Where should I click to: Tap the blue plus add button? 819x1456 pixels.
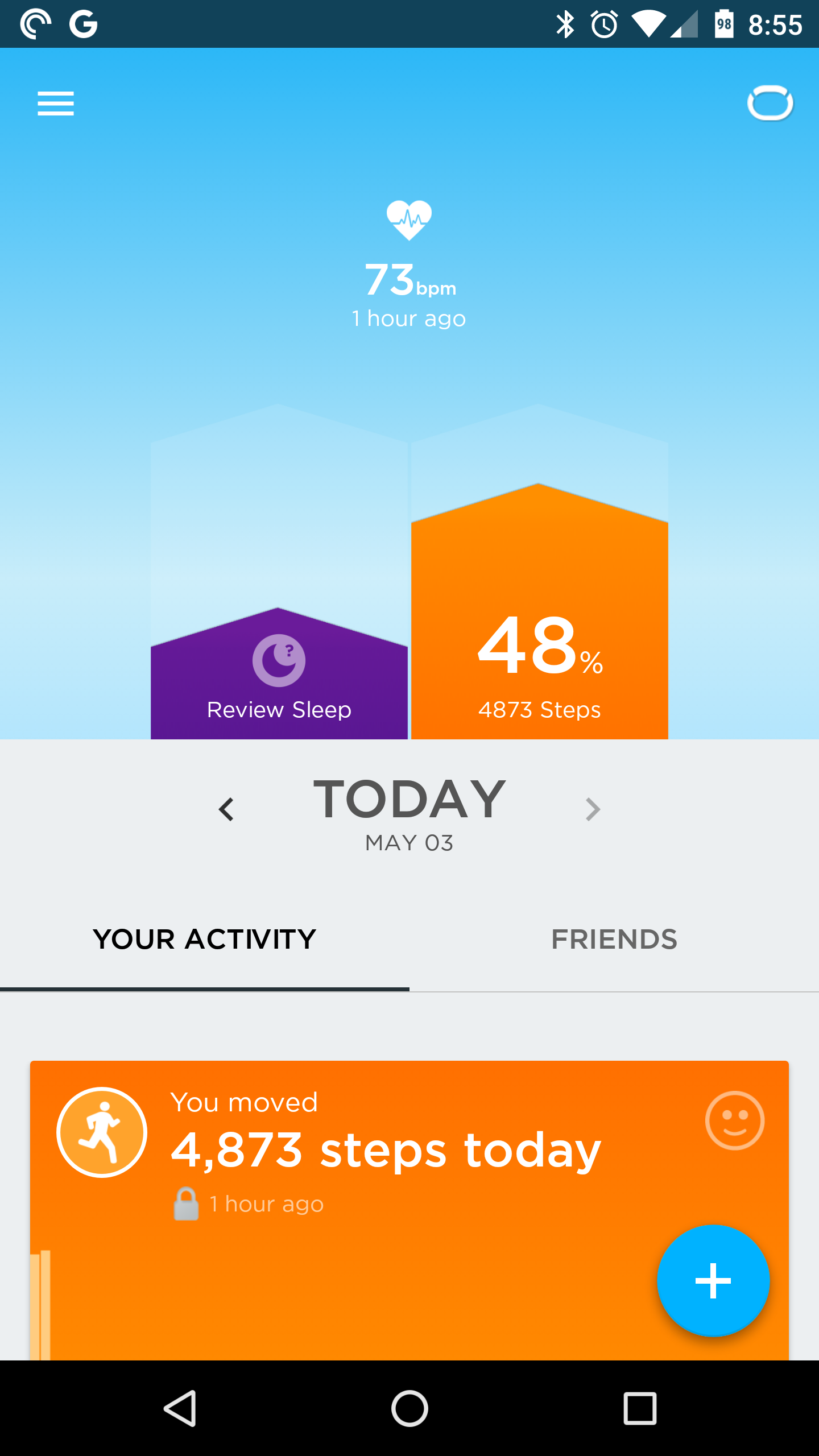point(713,1281)
